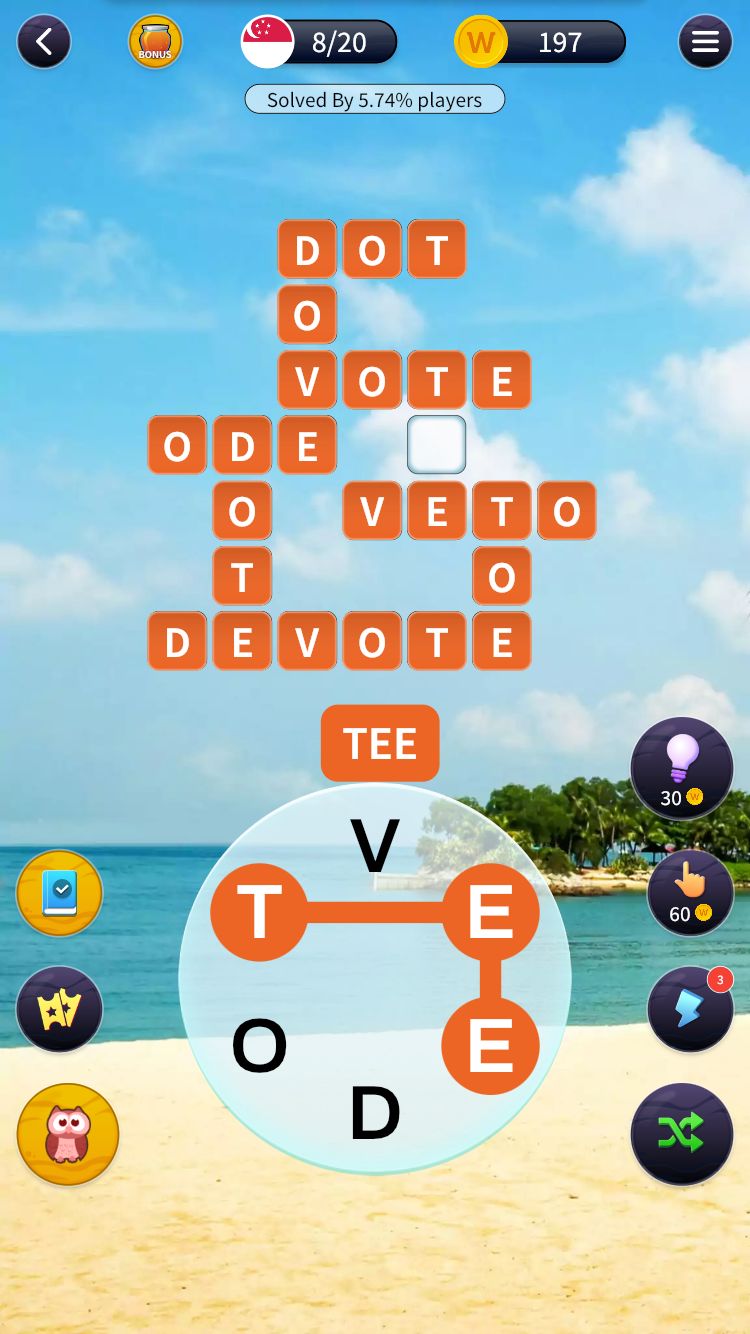Open the dictionary book icon
Image resolution: width=750 pixels, height=1334 pixels.
point(60,893)
